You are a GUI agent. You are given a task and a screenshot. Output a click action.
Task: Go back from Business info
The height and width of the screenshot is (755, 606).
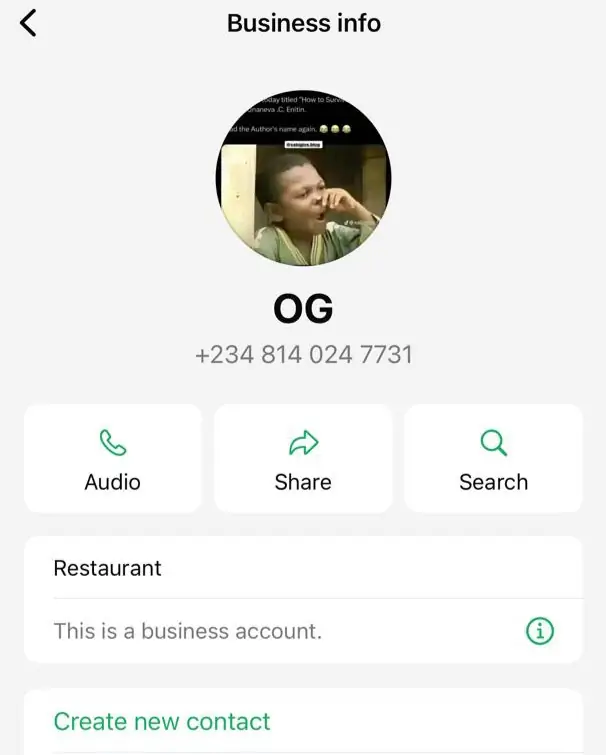[28, 23]
